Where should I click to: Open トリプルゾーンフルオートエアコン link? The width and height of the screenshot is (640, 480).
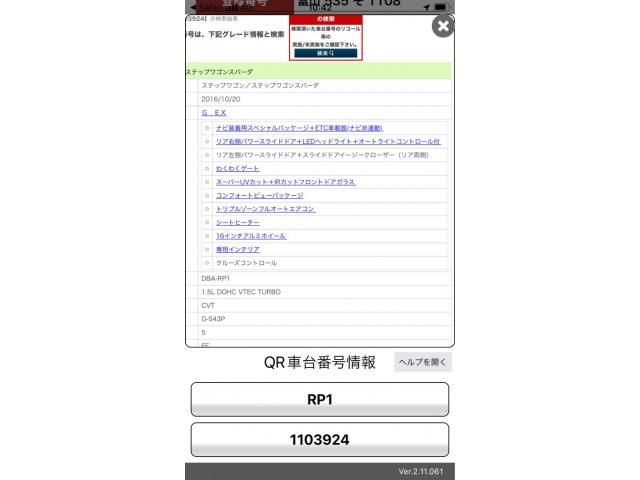point(265,209)
